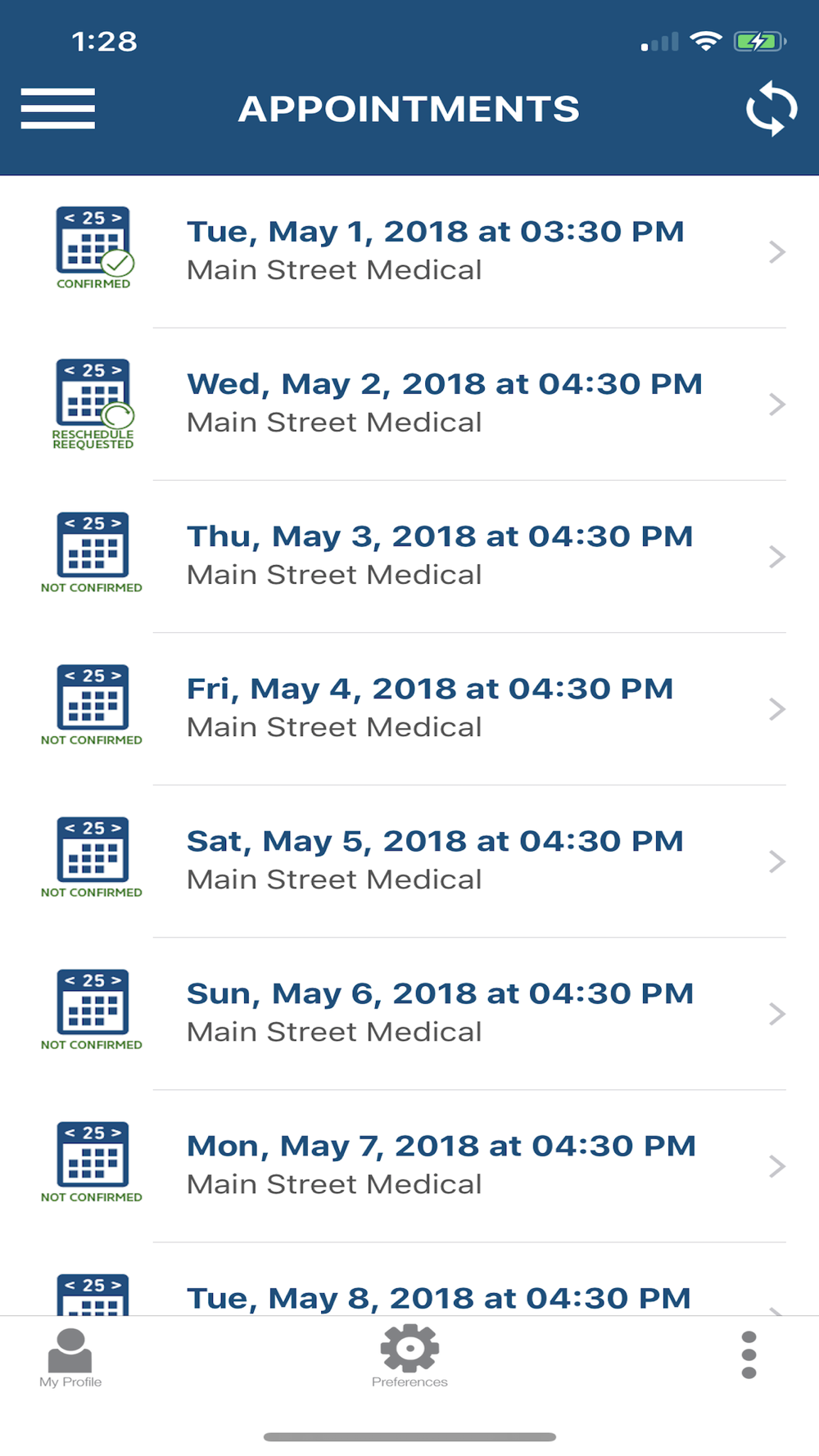This screenshot has height=1456, width=819.
Task: Open the Mon, May 7 appointment
Action: tap(409, 1166)
